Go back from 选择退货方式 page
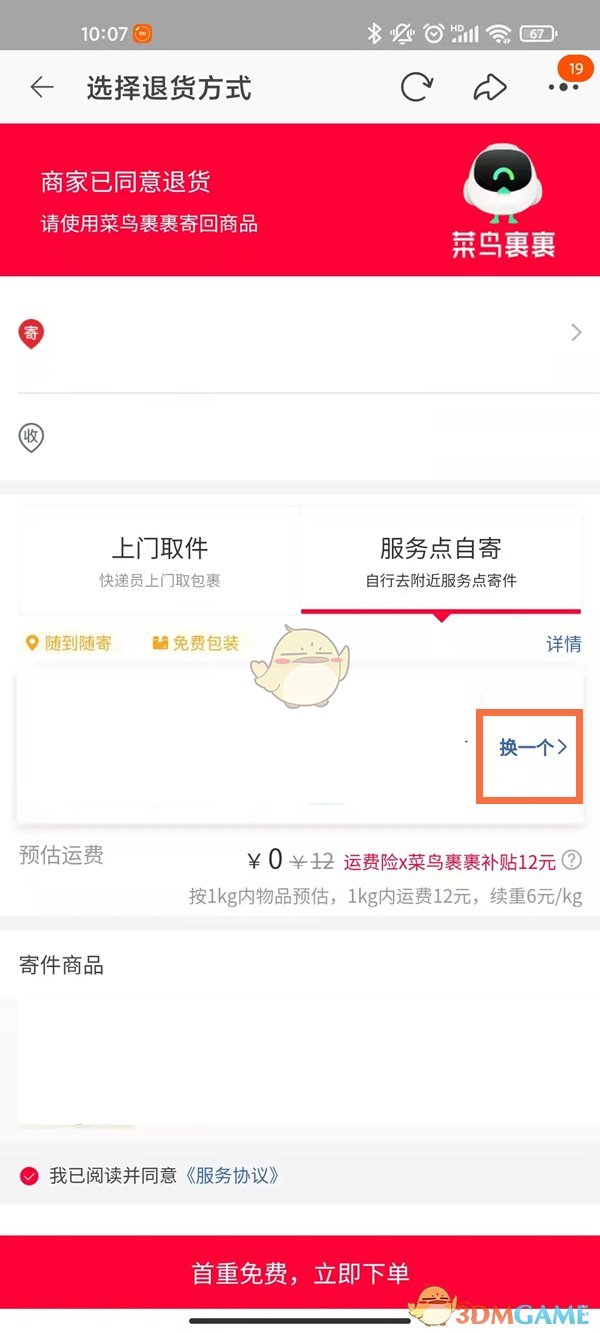 (42, 88)
